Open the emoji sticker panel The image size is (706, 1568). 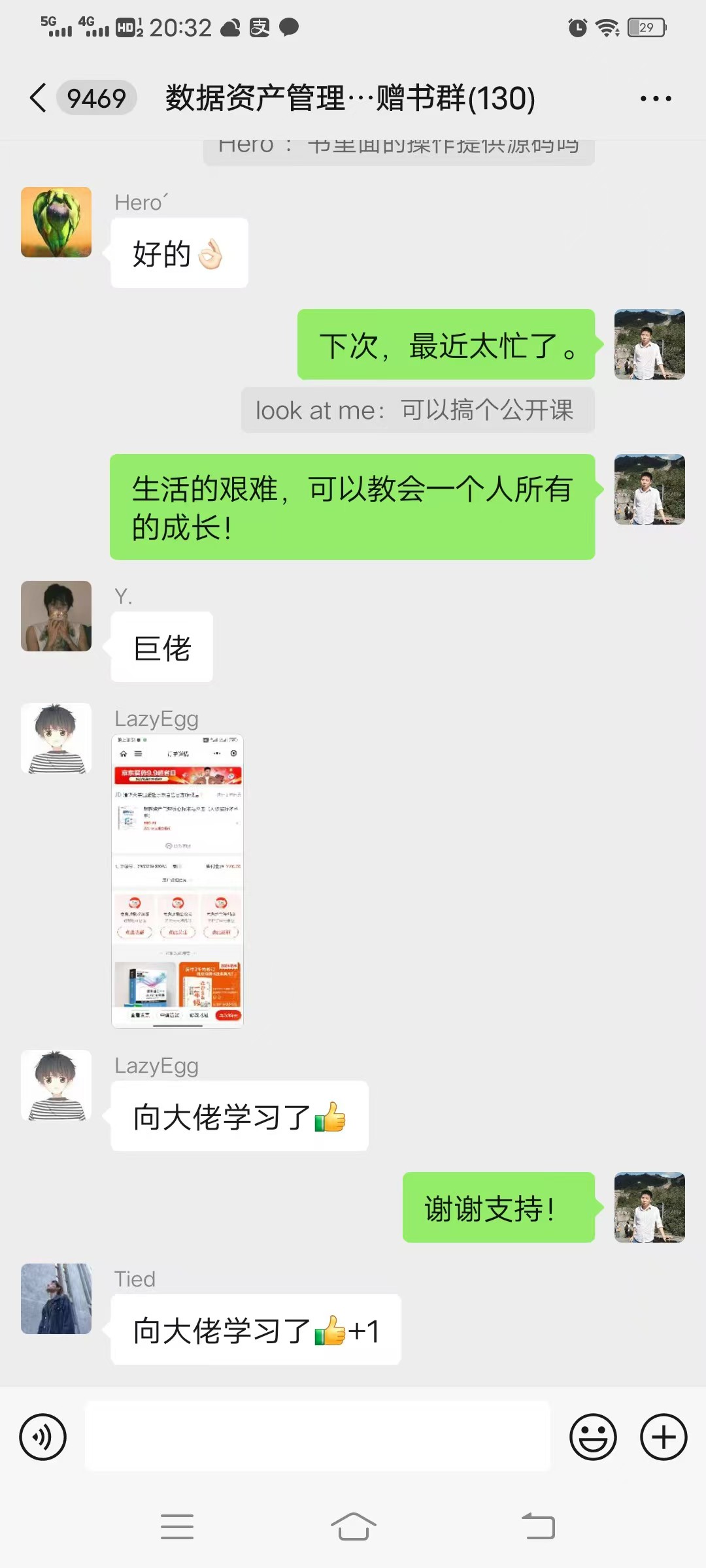tap(593, 1437)
